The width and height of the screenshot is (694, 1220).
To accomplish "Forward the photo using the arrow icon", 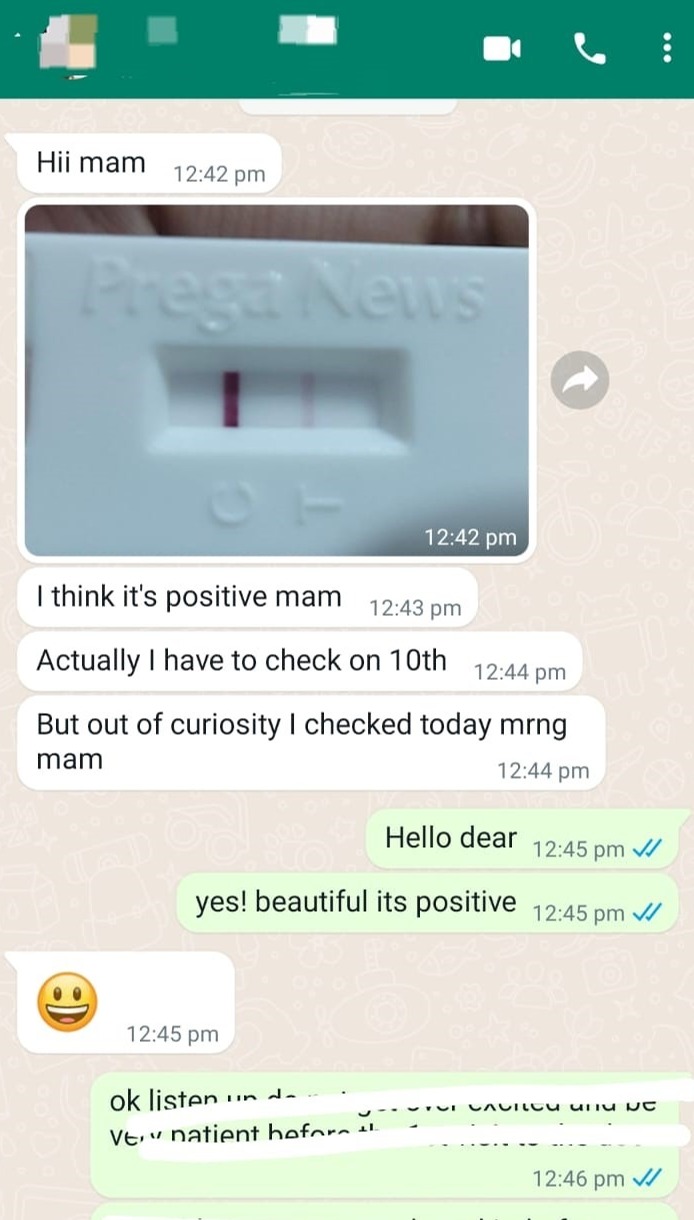I will pyautogui.click(x=580, y=380).
